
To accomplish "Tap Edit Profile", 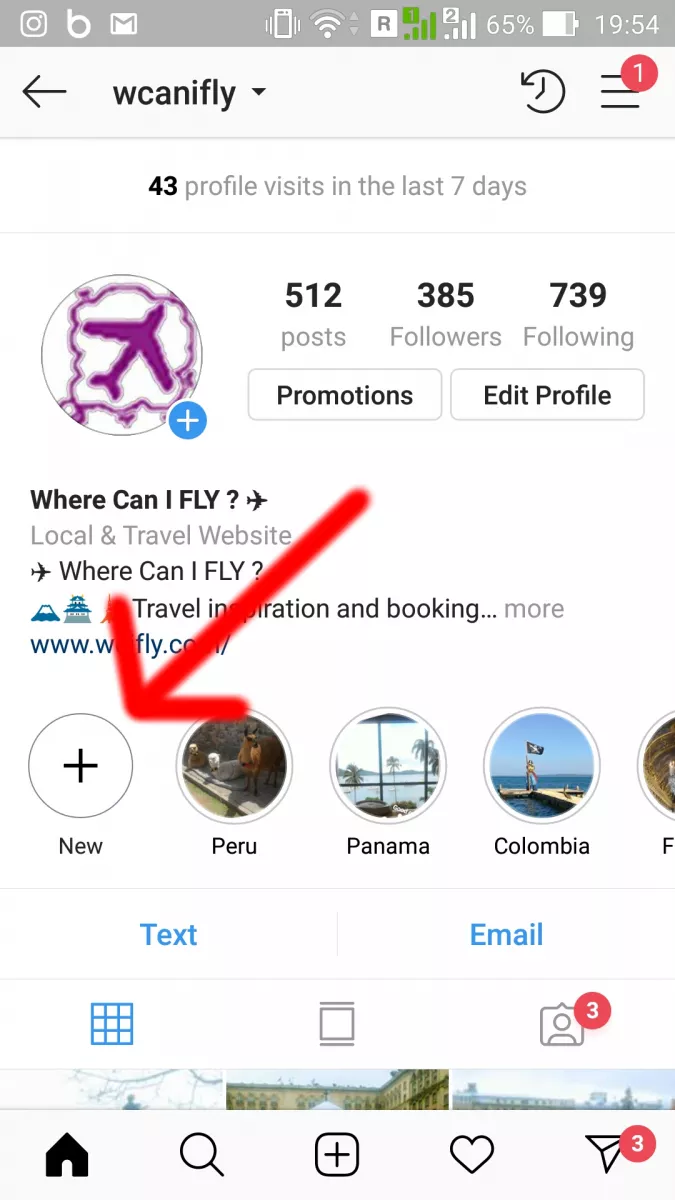I will (547, 395).
